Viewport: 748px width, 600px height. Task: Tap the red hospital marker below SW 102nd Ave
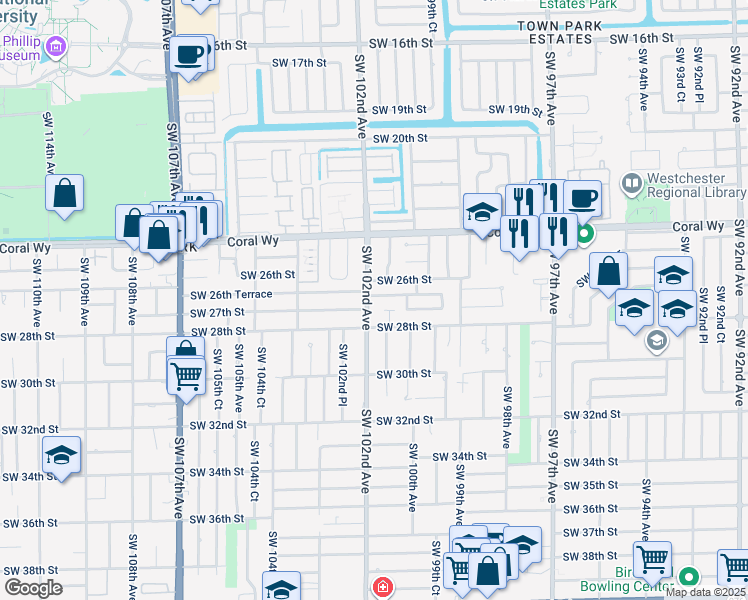[380, 587]
